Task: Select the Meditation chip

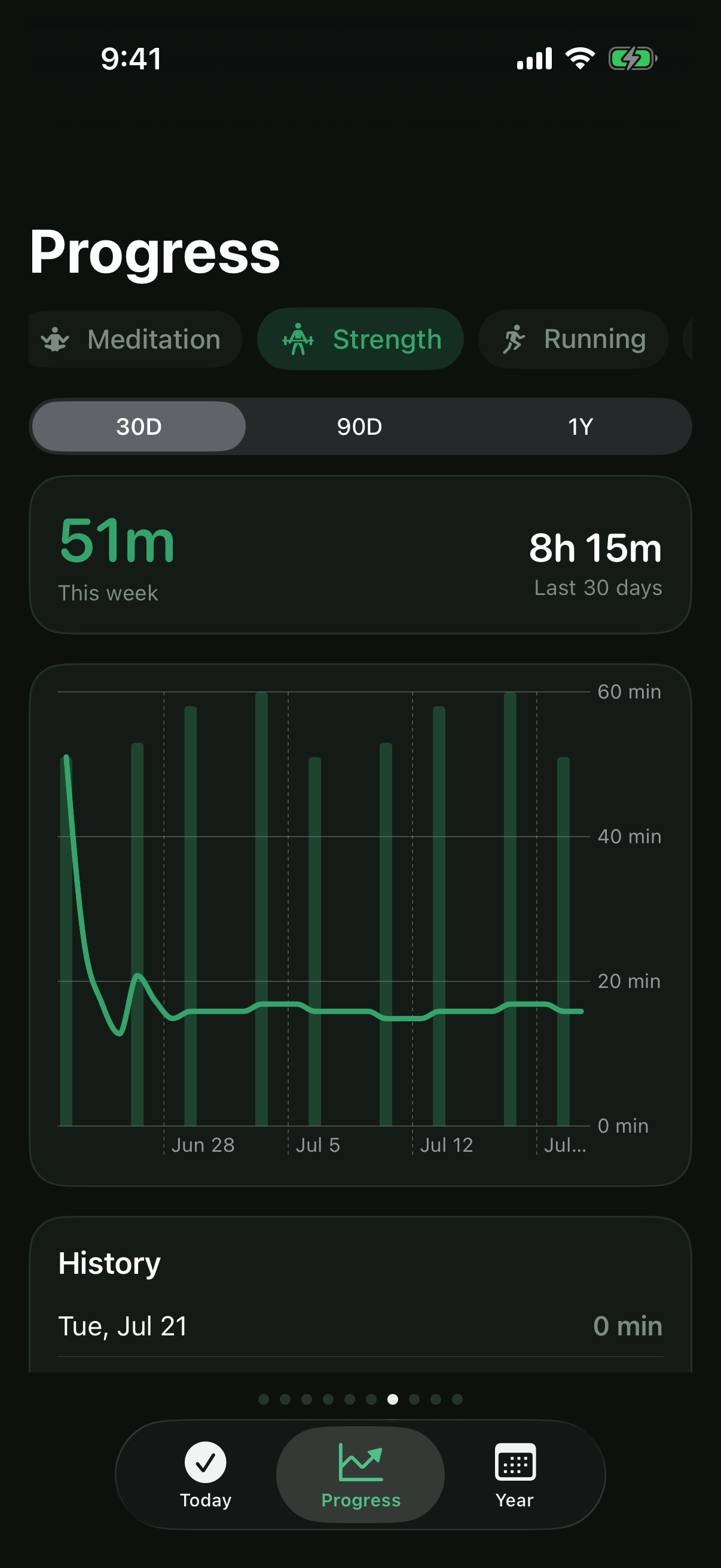Action: point(135,339)
